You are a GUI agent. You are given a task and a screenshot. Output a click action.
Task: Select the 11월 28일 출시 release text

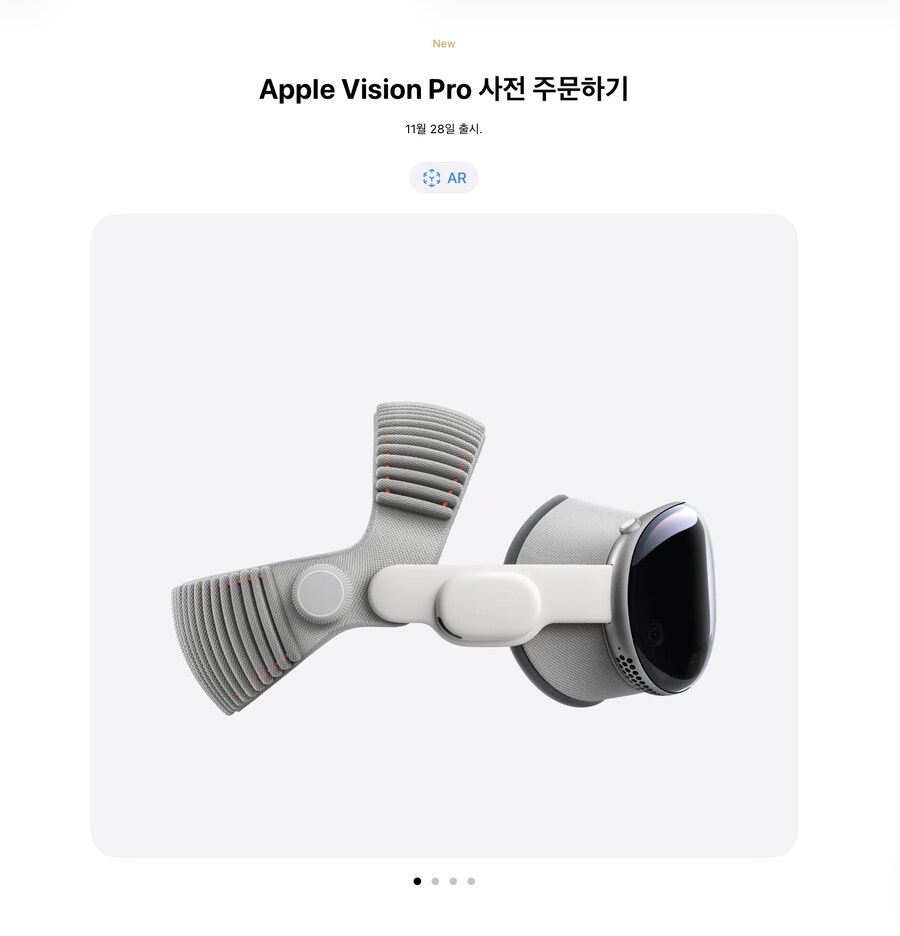coord(443,128)
